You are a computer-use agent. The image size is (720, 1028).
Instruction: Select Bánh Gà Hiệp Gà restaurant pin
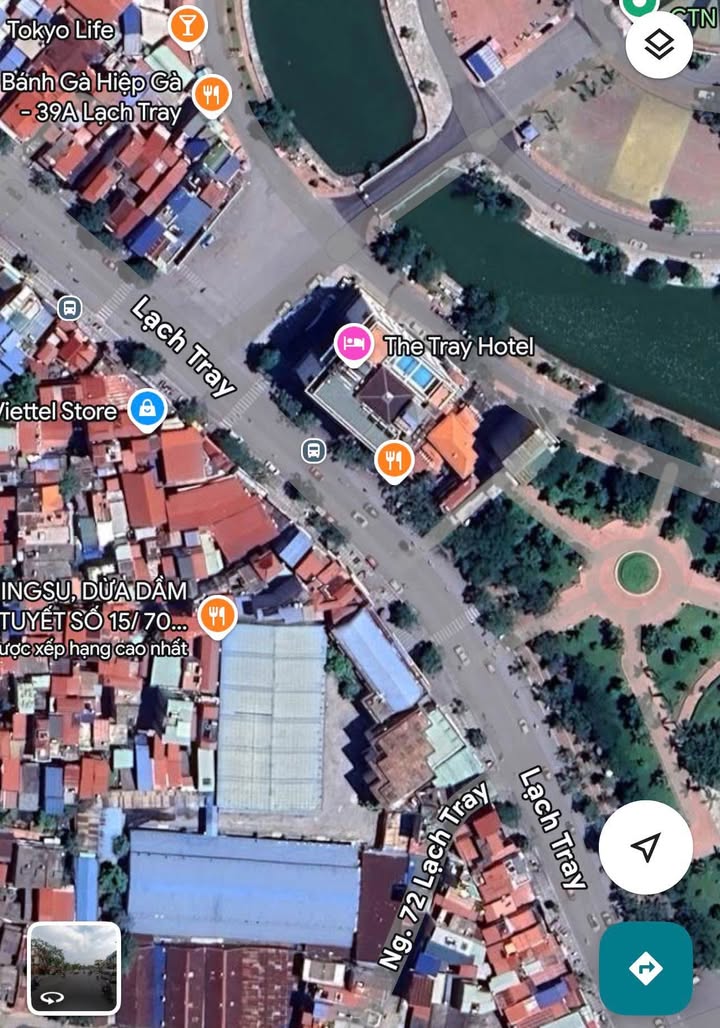point(210,94)
